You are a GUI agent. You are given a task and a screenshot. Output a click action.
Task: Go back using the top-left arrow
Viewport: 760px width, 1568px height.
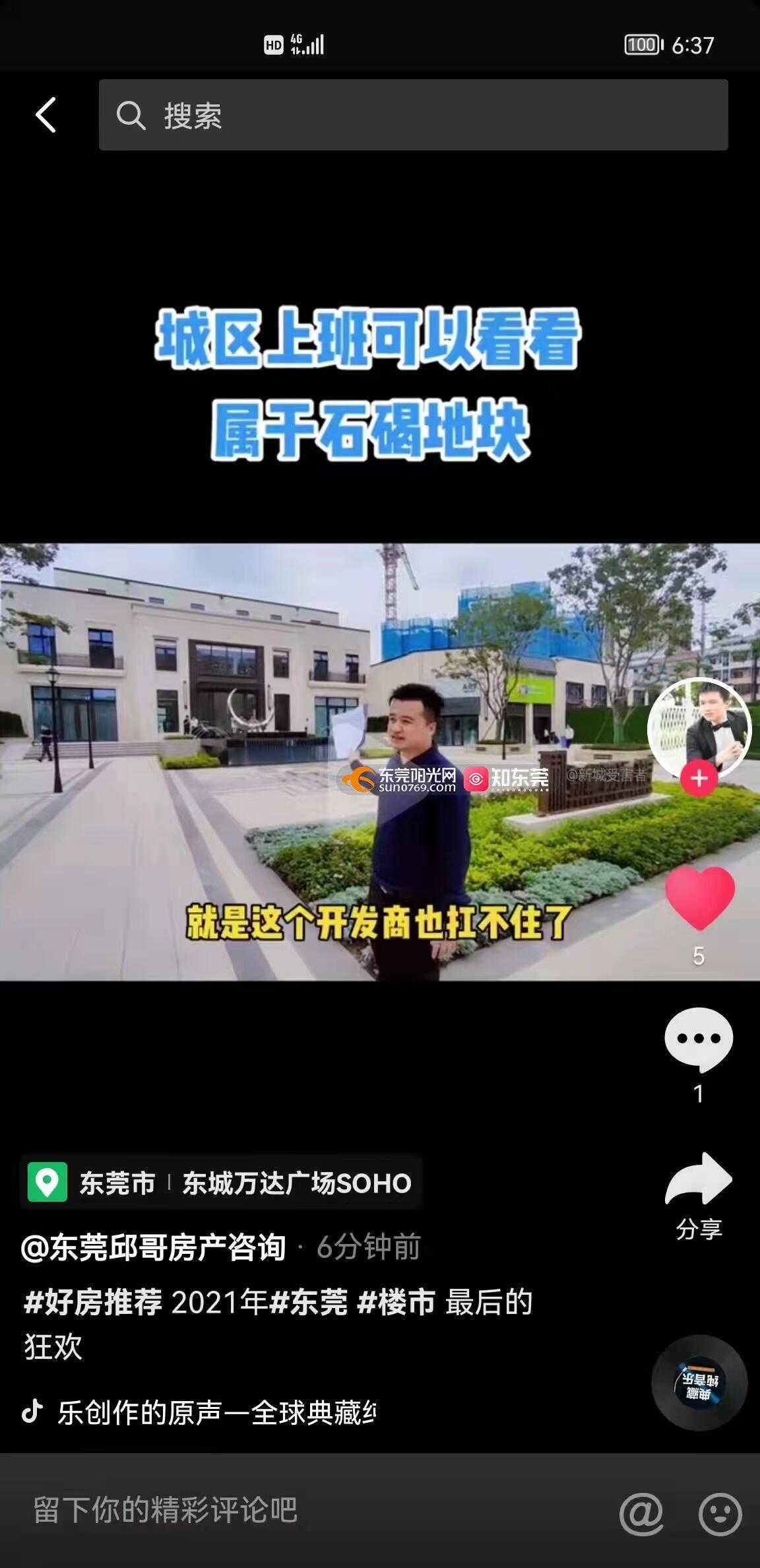click(x=46, y=115)
